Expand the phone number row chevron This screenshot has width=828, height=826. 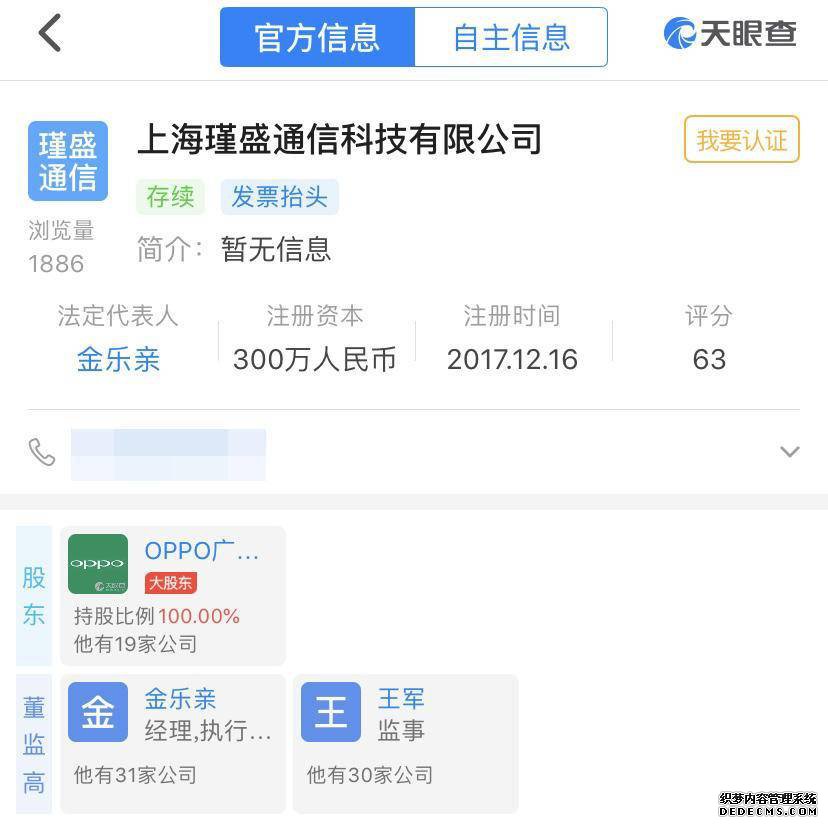tap(789, 452)
